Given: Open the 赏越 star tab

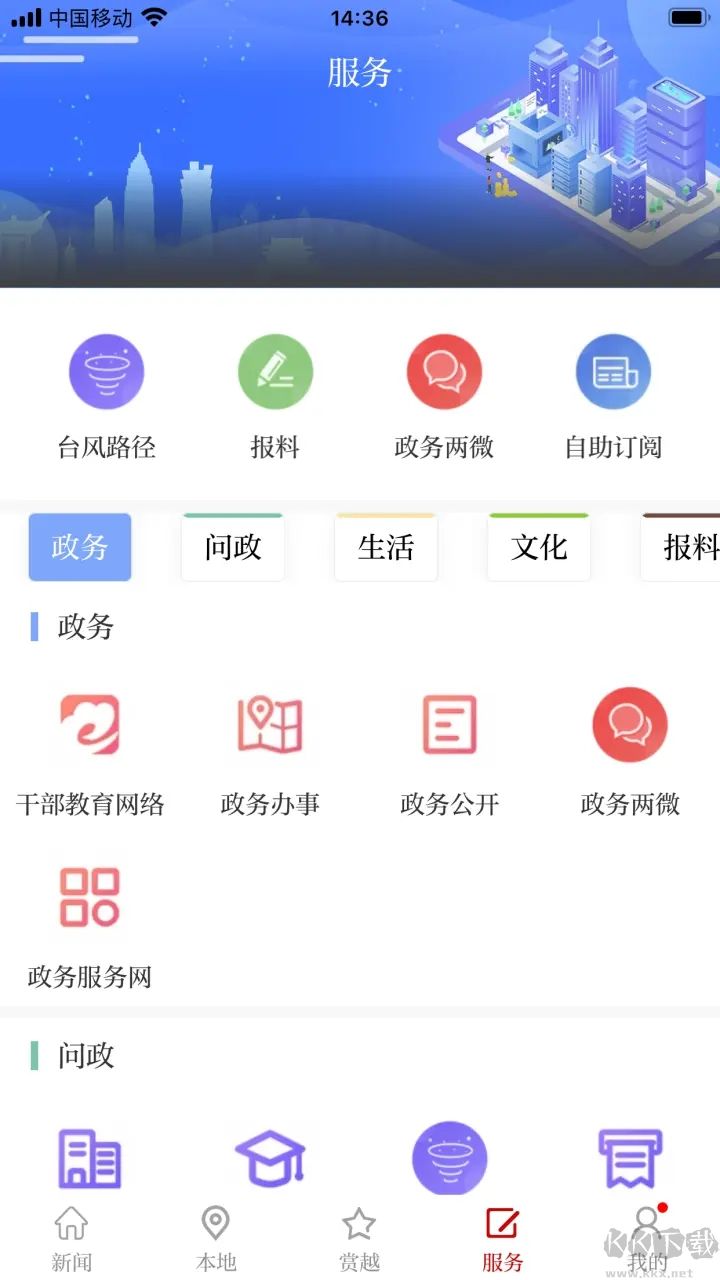Looking at the screenshot, I should [359, 1235].
